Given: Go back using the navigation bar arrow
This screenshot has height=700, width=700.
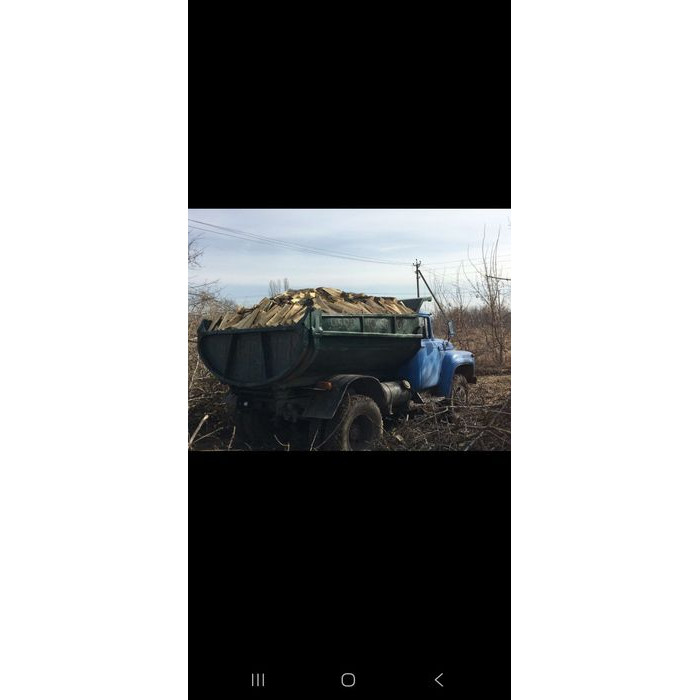Looking at the screenshot, I should (x=438, y=680).
